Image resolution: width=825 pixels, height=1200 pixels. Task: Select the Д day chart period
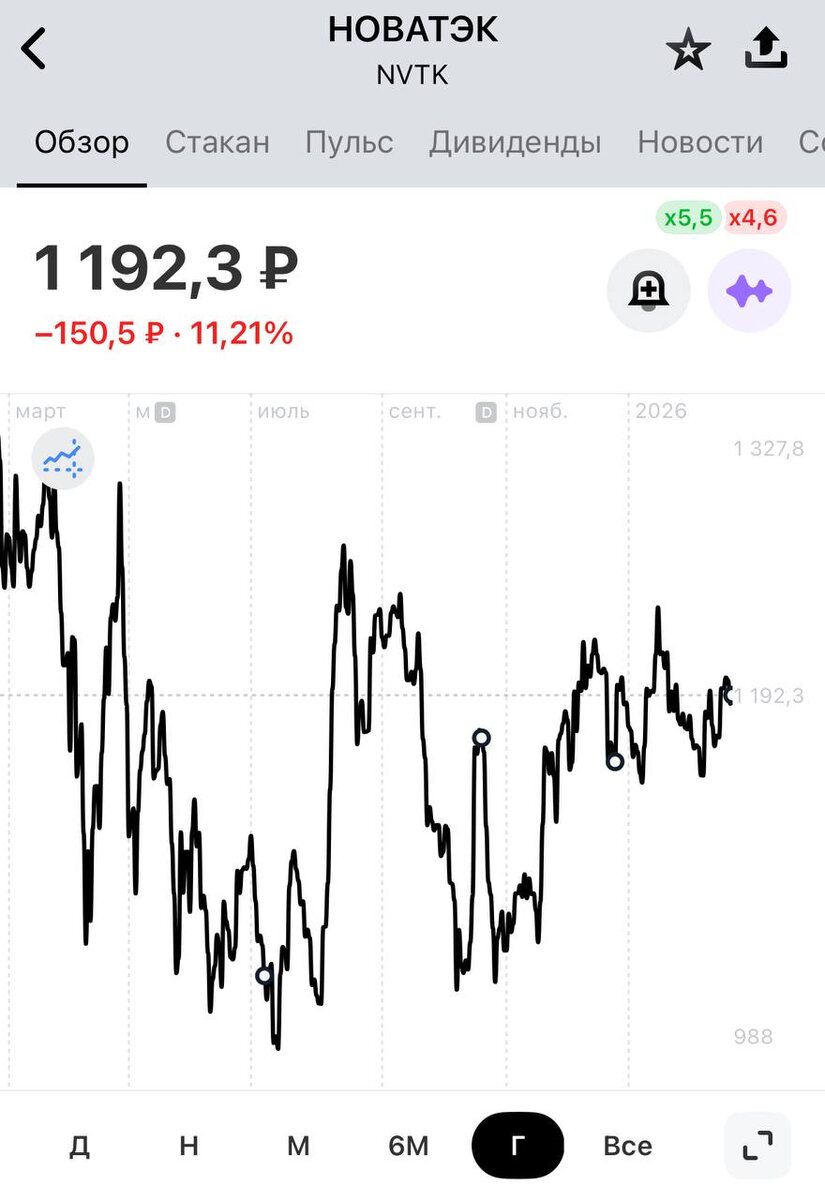tap(79, 1146)
